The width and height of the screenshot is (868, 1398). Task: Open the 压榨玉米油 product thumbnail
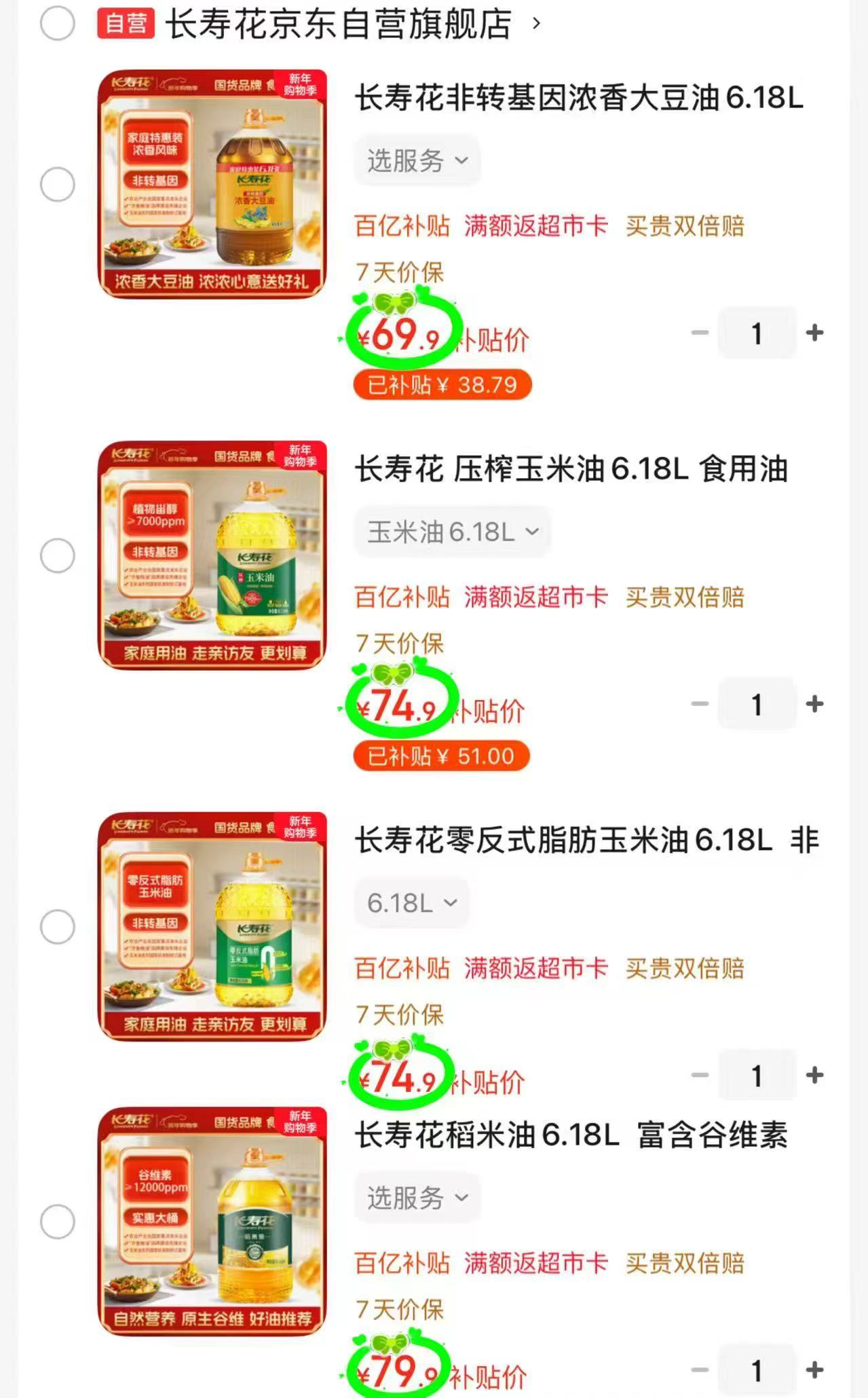pos(213,555)
